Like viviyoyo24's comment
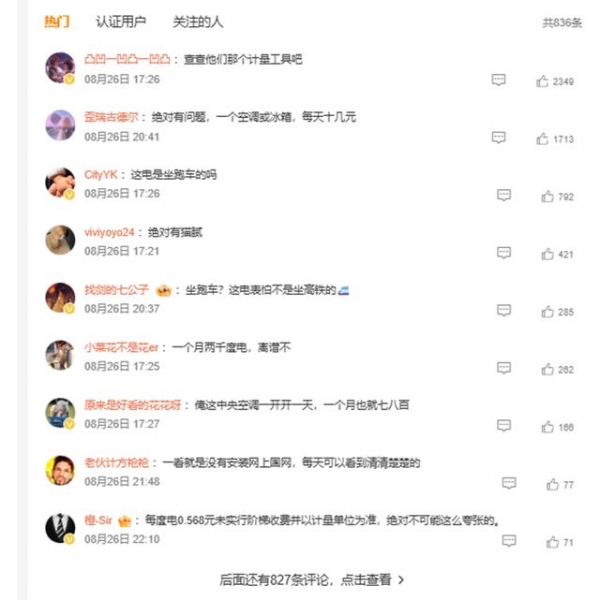The image size is (600, 600). 547,254
